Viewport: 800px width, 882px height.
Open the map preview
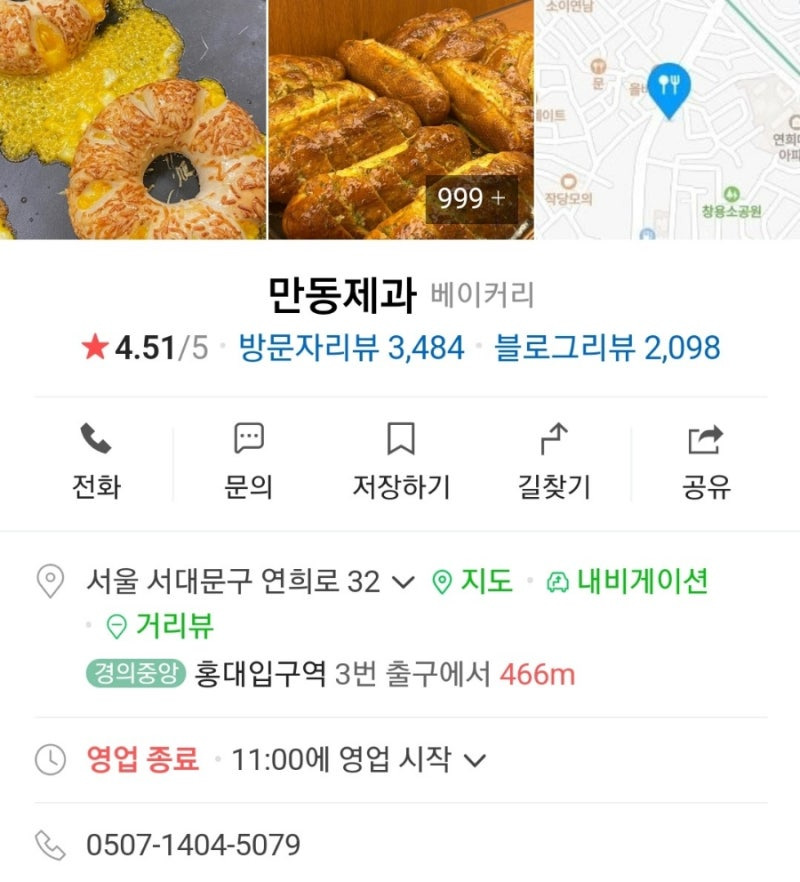[x=667, y=120]
